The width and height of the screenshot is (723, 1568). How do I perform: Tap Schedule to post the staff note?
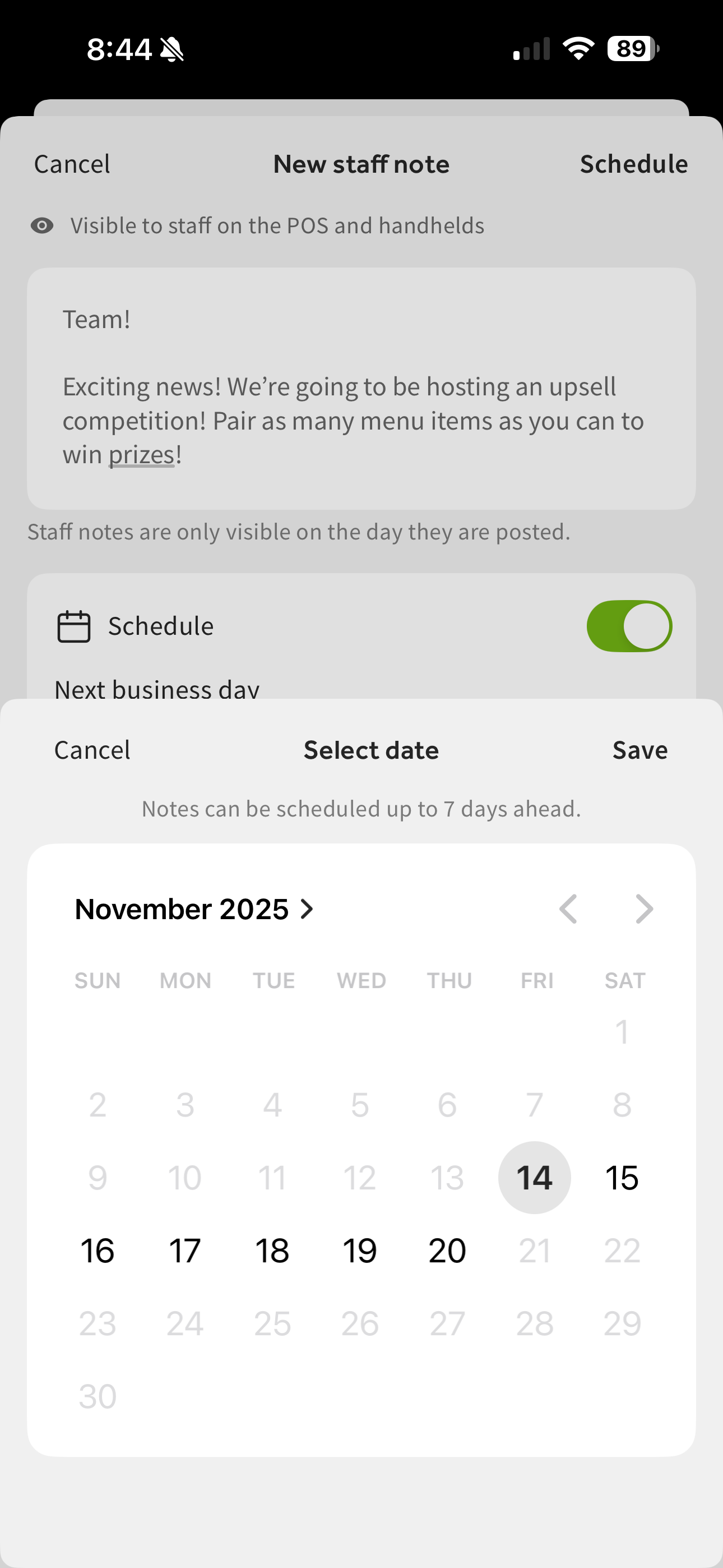click(x=634, y=163)
